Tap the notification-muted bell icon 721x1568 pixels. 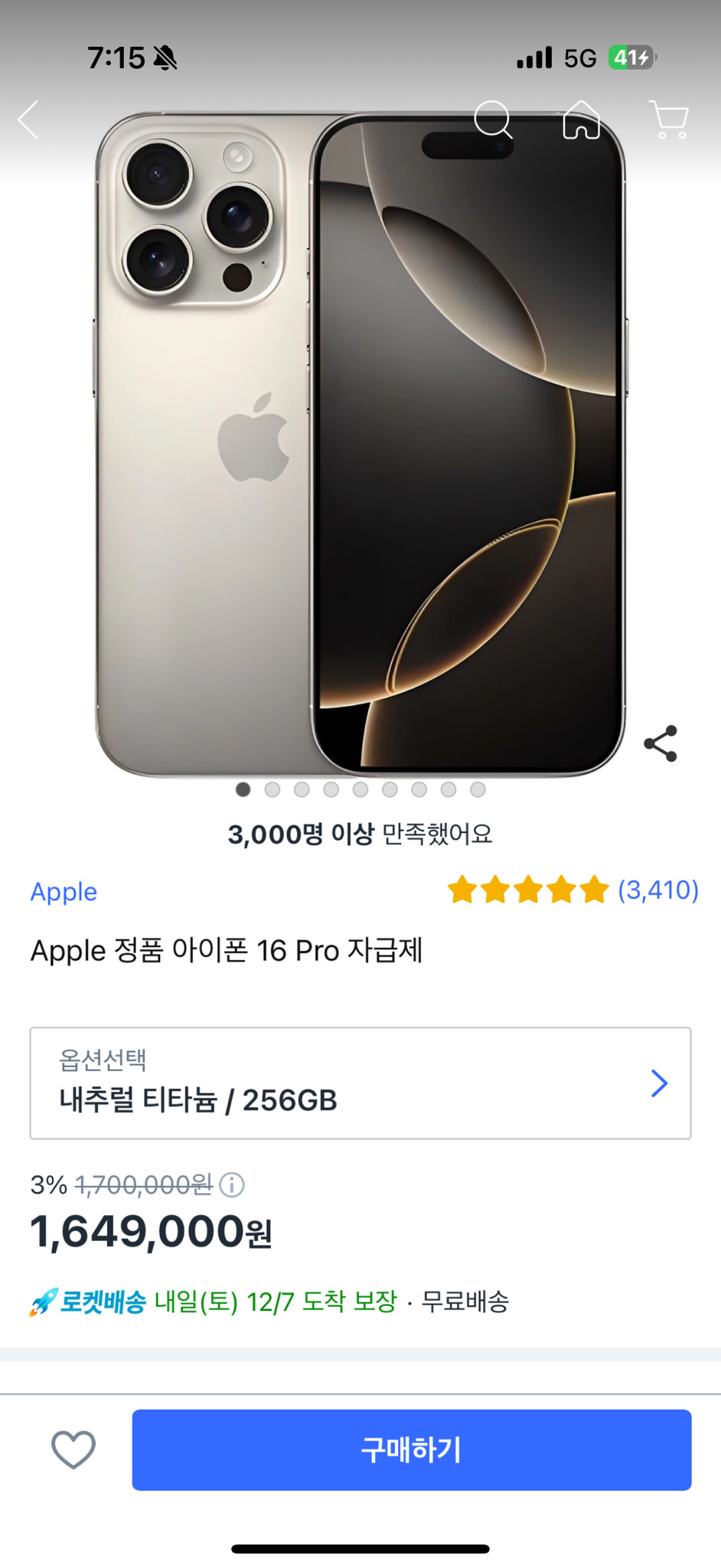(163, 55)
